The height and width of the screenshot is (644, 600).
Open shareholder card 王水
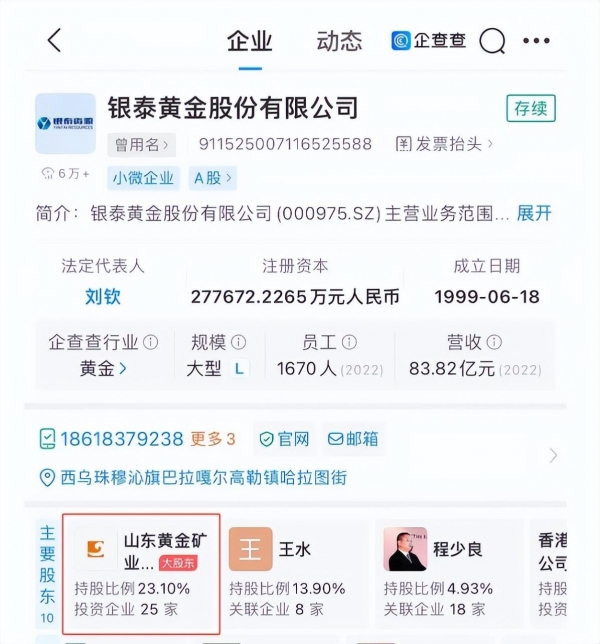click(x=297, y=575)
